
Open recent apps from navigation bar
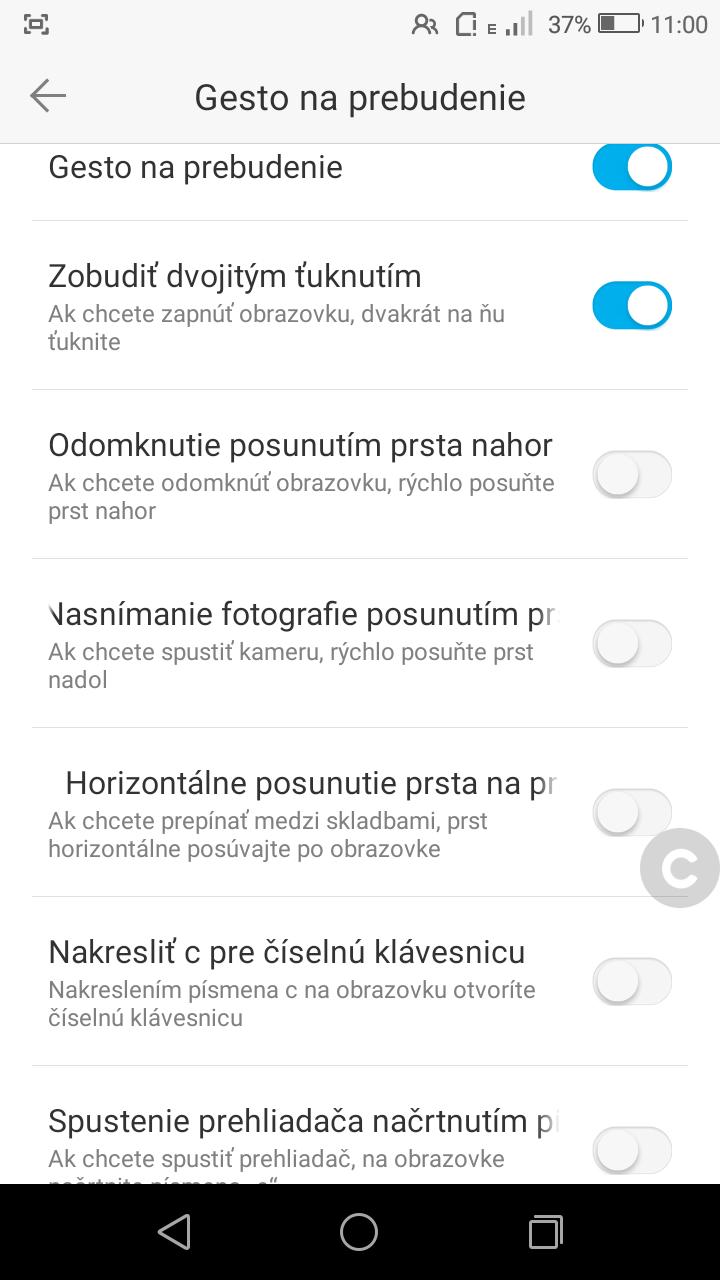pos(545,1232)
